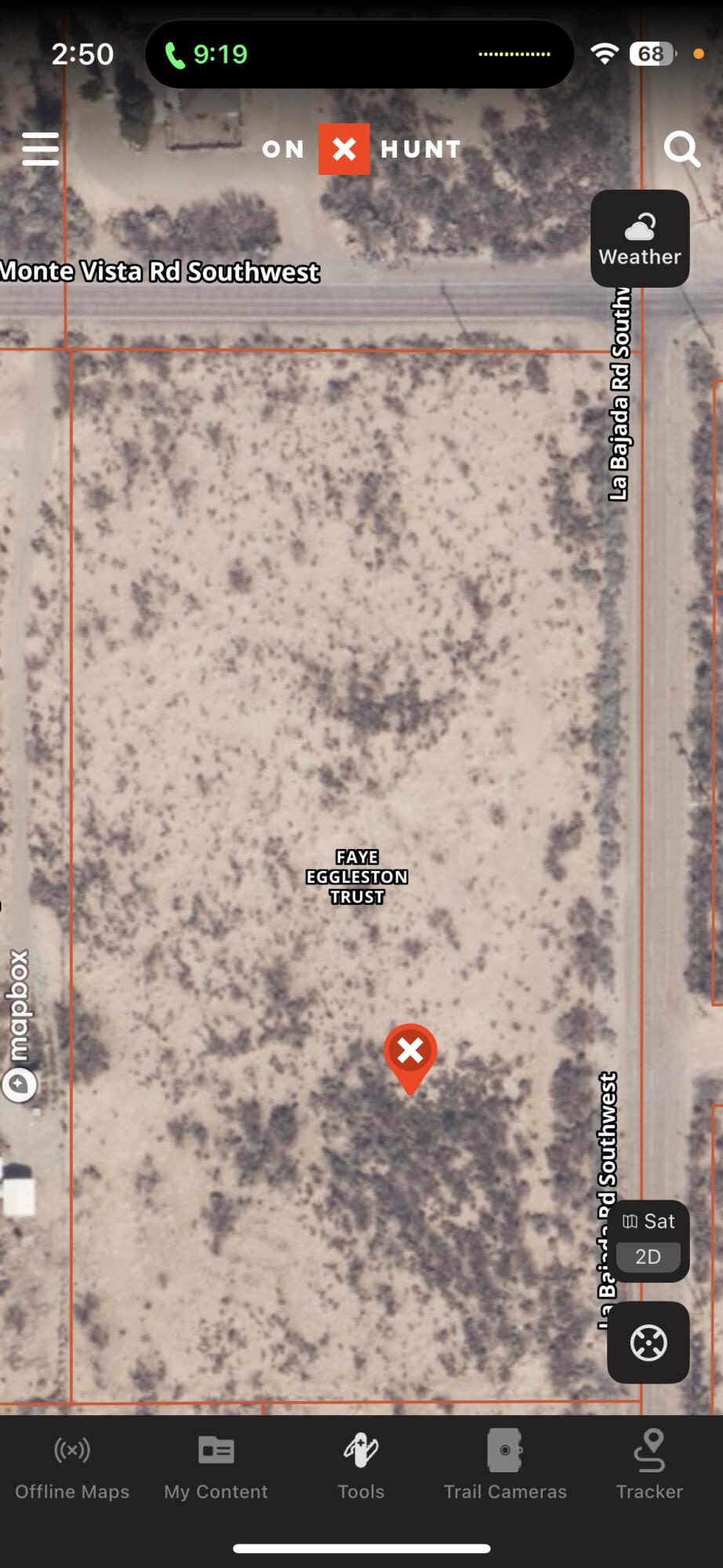Tap the onX Hunt logo

344,149
